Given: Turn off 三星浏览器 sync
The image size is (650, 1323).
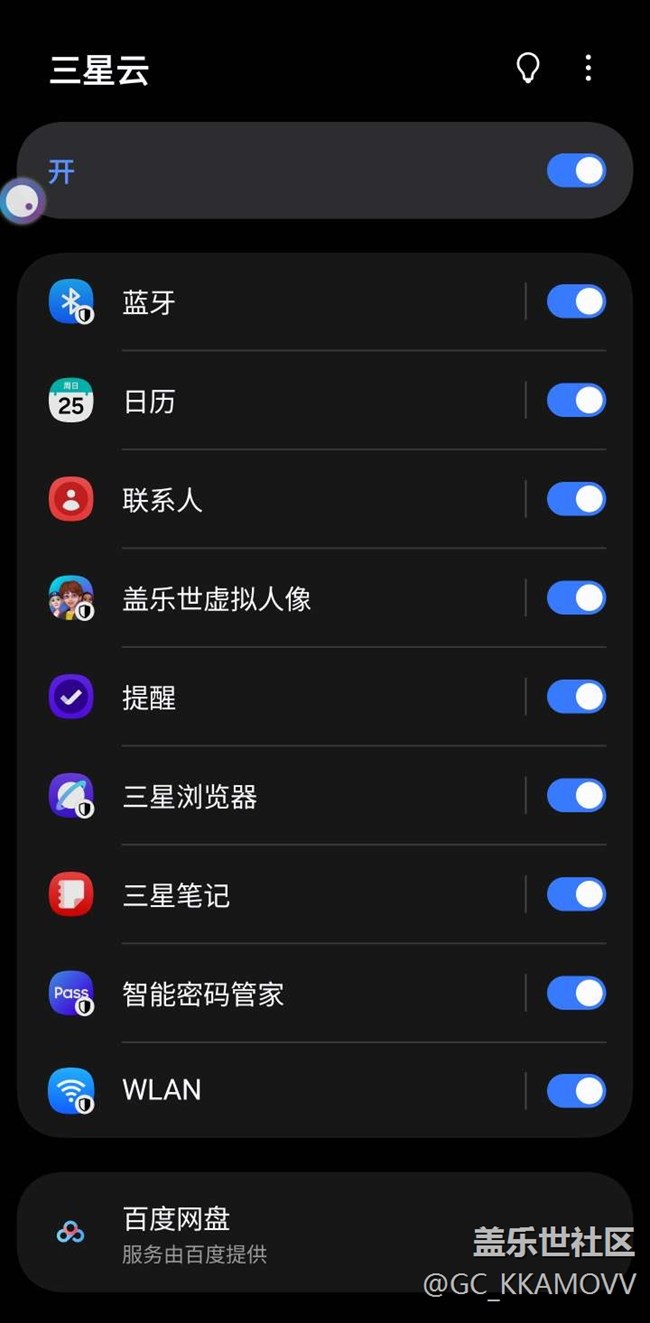Looking at the screenshot, I should click(576, 796).
